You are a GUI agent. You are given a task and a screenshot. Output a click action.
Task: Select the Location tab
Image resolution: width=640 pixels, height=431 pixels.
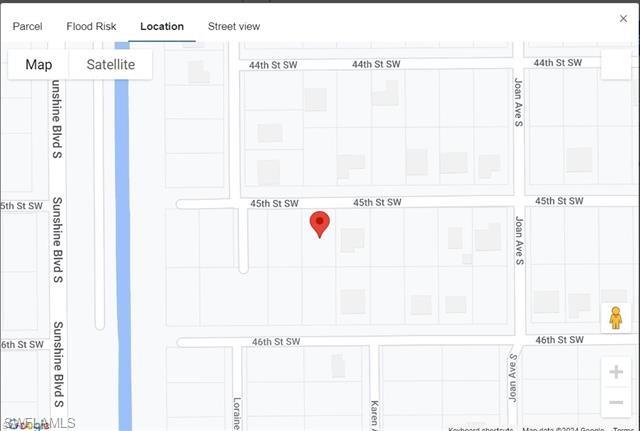[162, 26]
